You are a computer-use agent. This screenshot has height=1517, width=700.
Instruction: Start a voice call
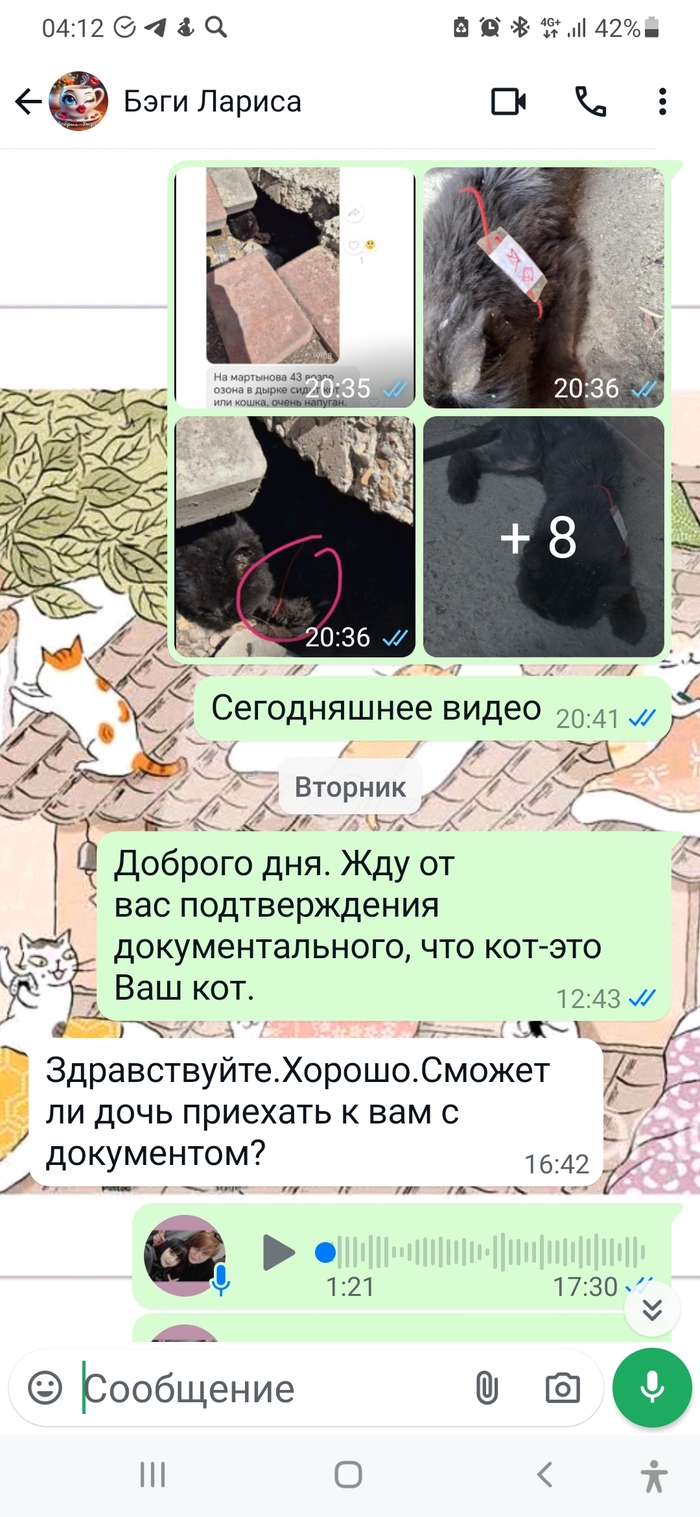coord(591,101)
